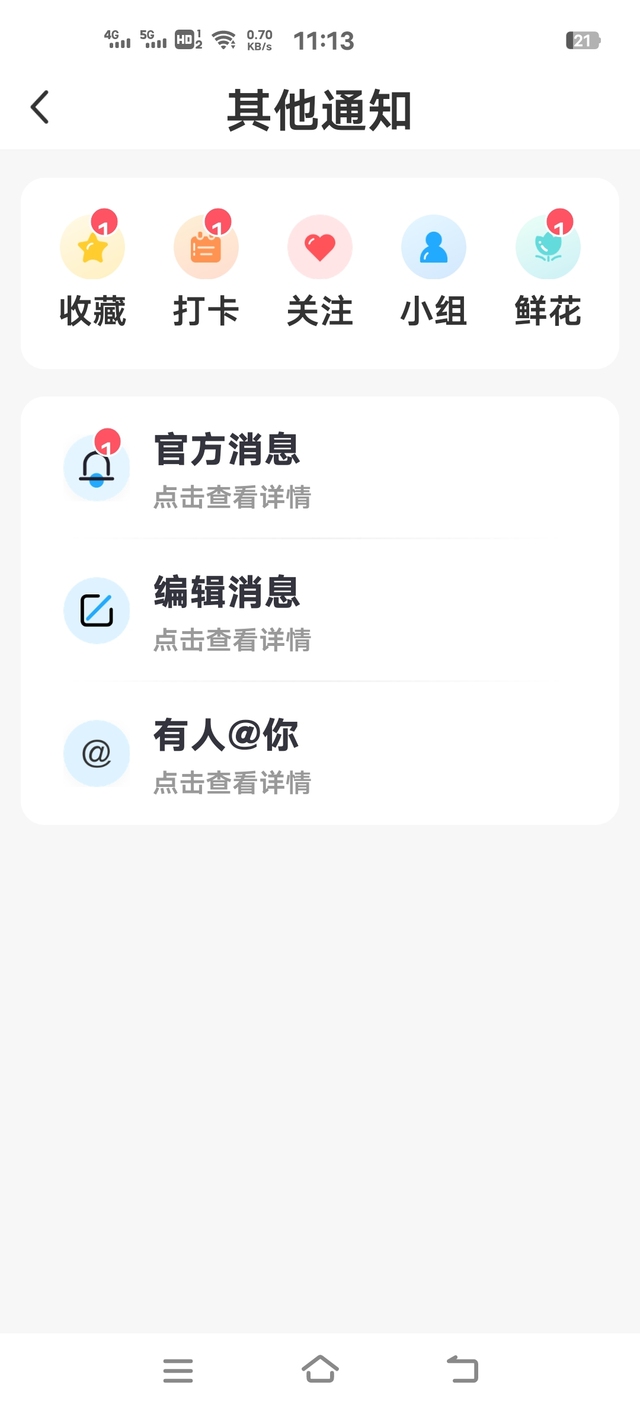Open recent apps from navigation bar

pos(178,1370)
